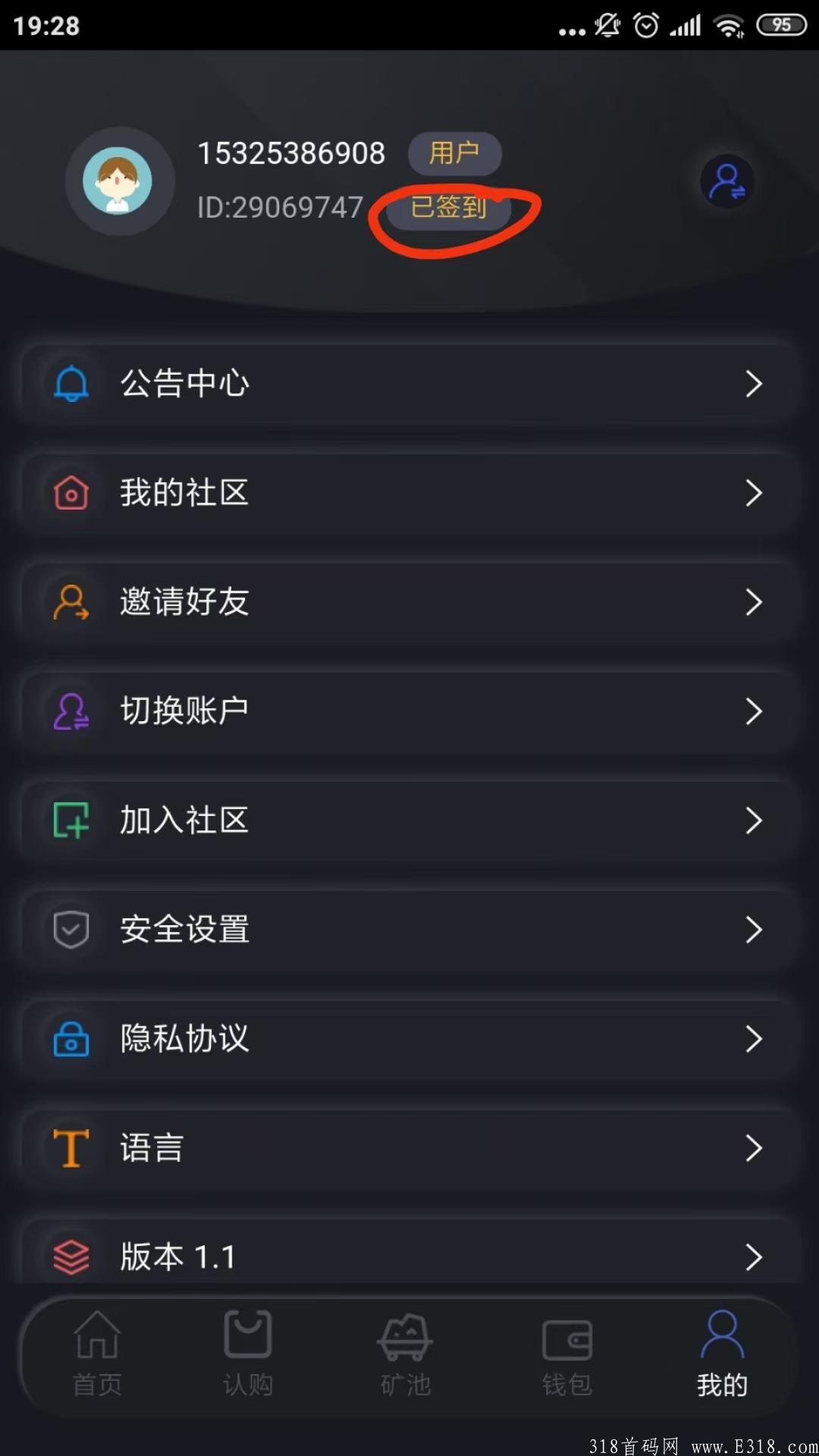The height and width of the screenshot is (1456, 819).
Task: Expand the 版本 1.1 row chevron
Action: coord(753,1256)
